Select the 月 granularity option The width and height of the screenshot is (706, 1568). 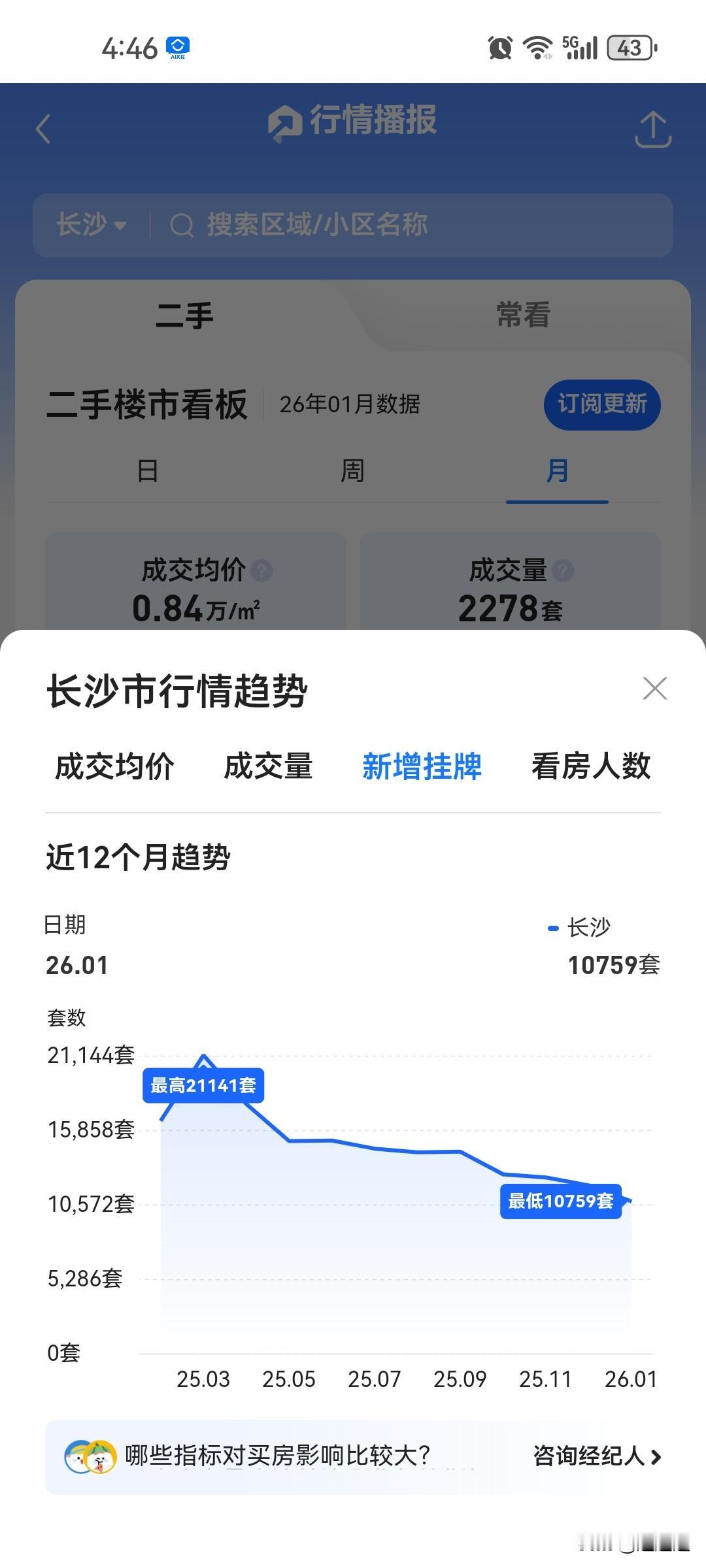click(x=557, y=470)
